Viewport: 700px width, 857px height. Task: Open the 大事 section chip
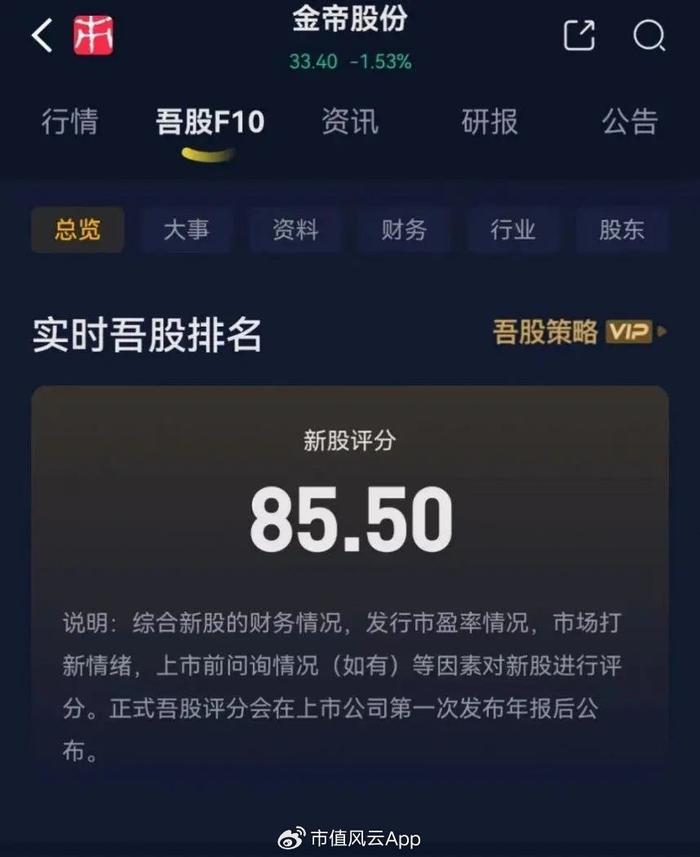[x=187, y=230]
